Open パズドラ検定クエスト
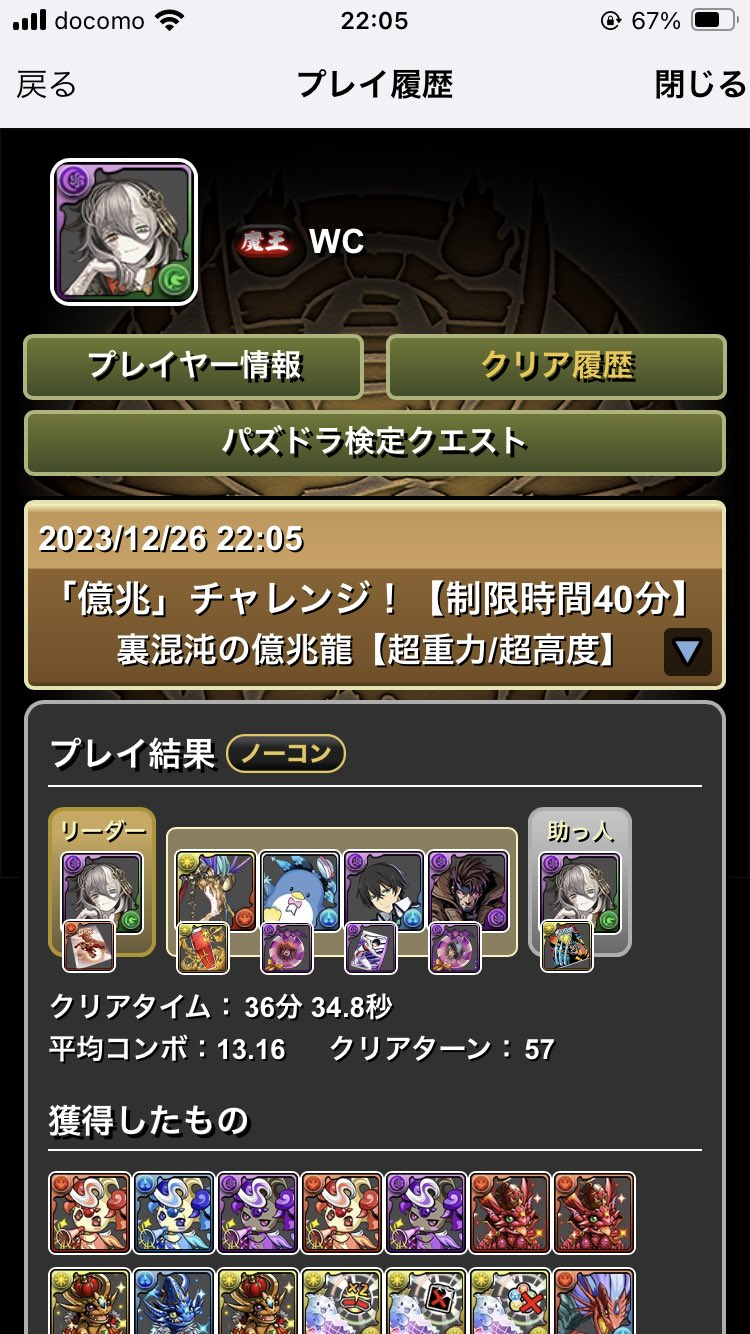This screenshot has height=1334, width=750. pos(374,442)
